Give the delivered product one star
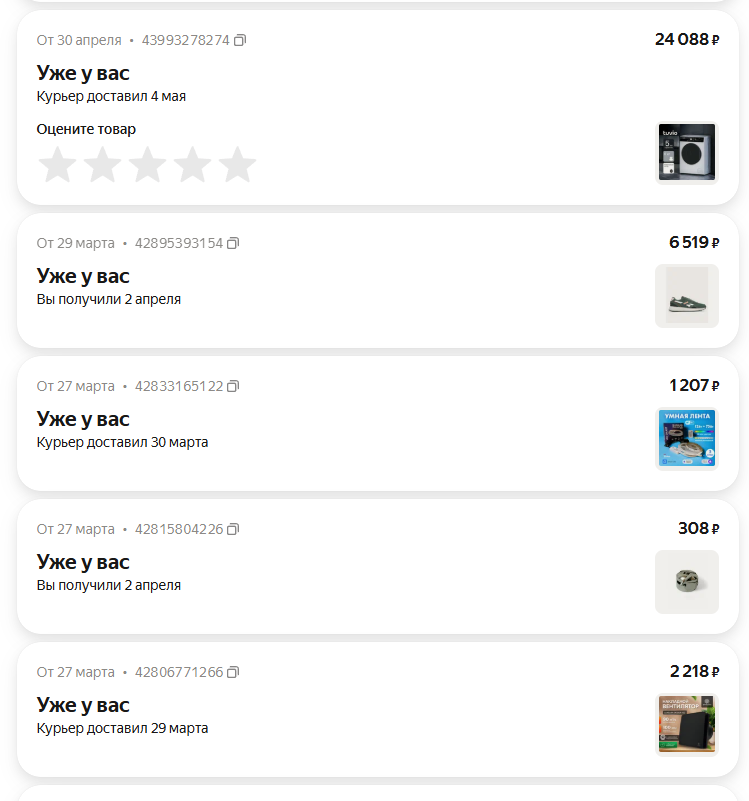This screenshot has height=801, width=749. [x=57, y=165]
